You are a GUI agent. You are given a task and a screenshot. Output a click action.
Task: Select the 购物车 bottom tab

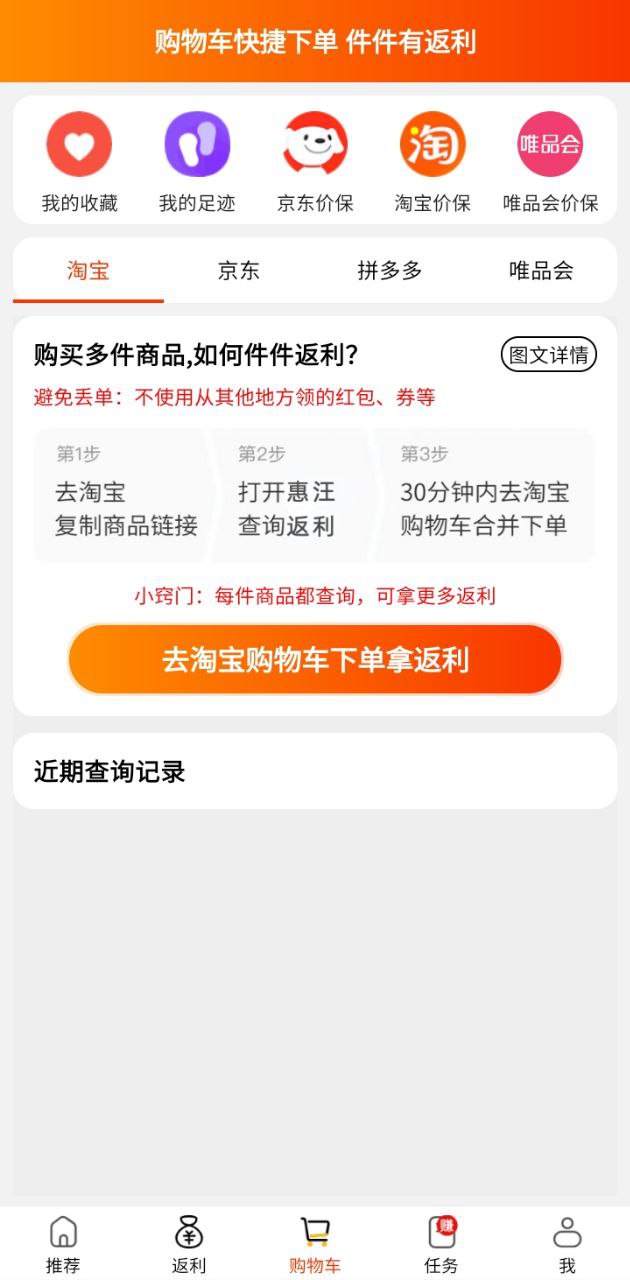pyautogui.click(x=315, y=1244)
